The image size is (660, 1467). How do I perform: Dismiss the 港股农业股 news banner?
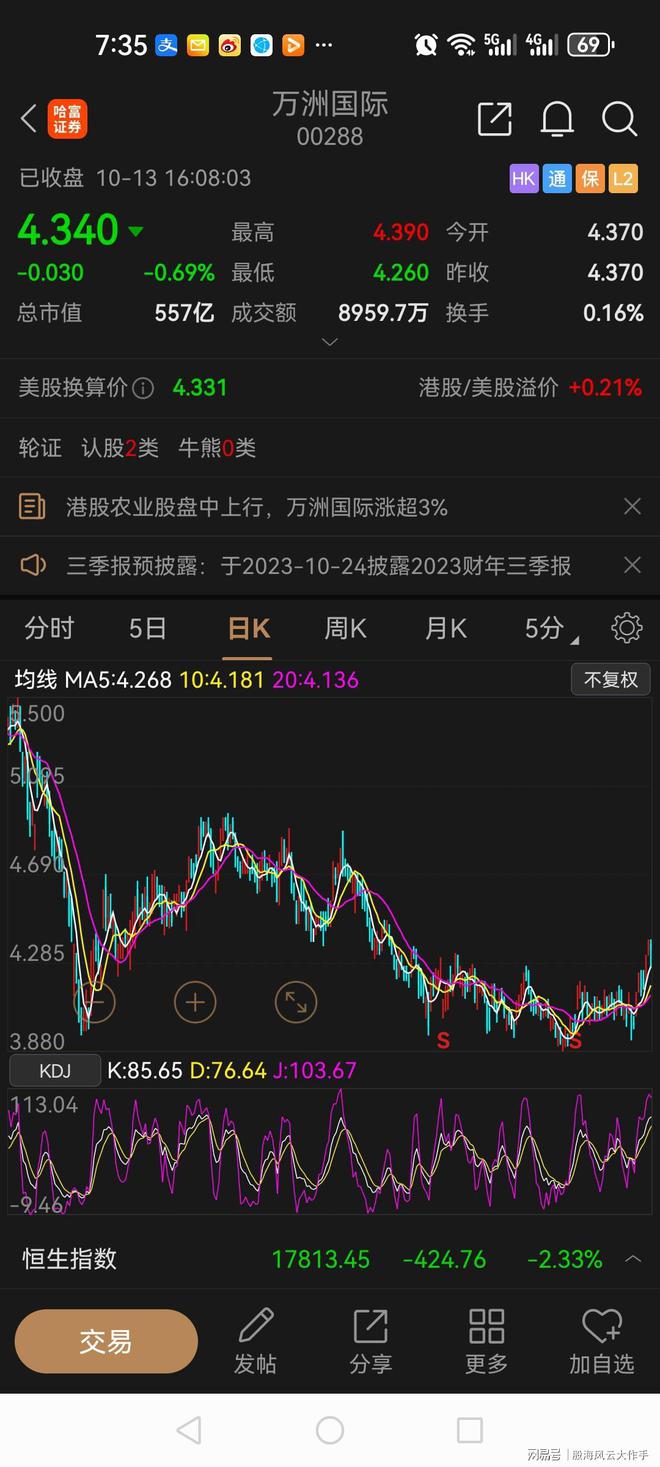(632, 507)
